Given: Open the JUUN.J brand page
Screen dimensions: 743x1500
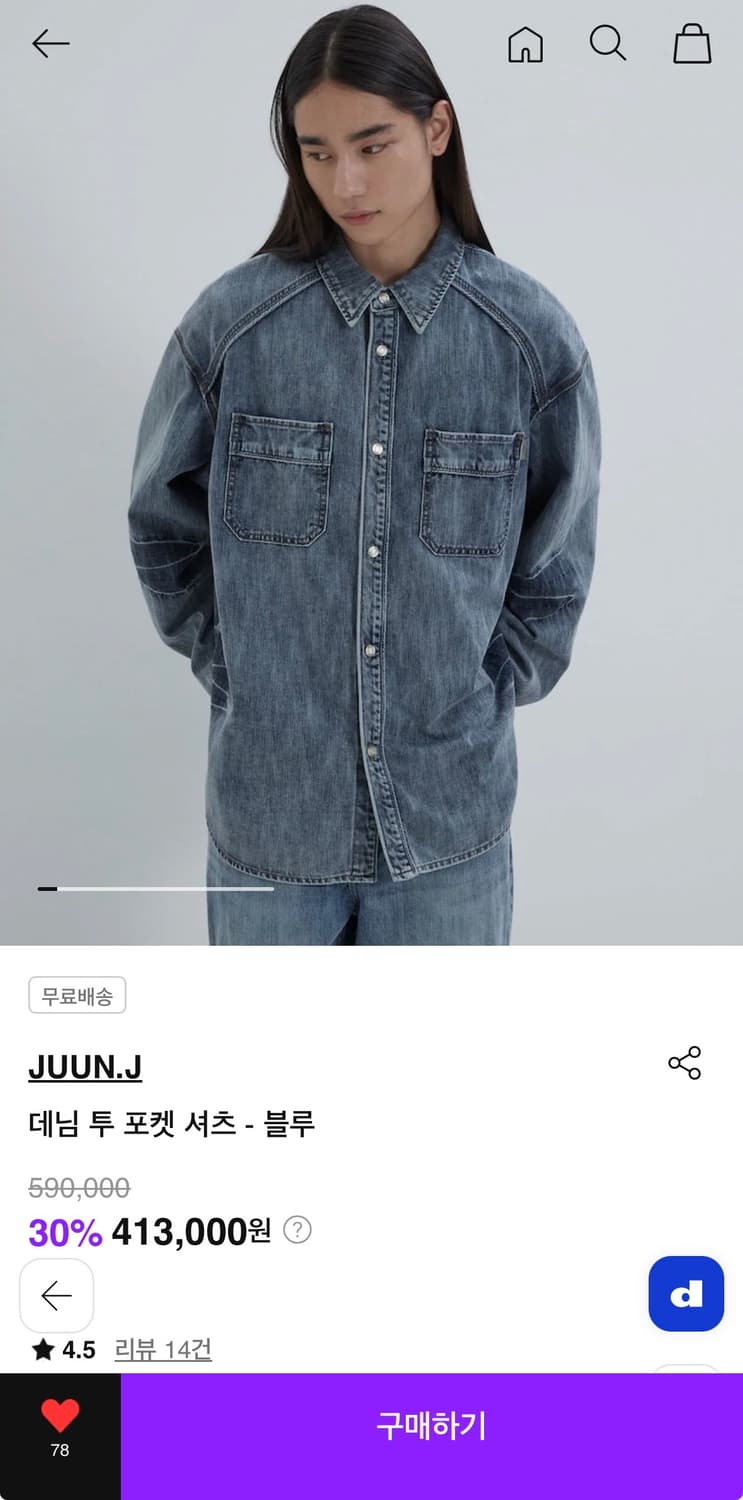Looking at the screenshot, I should point(85,1067).
